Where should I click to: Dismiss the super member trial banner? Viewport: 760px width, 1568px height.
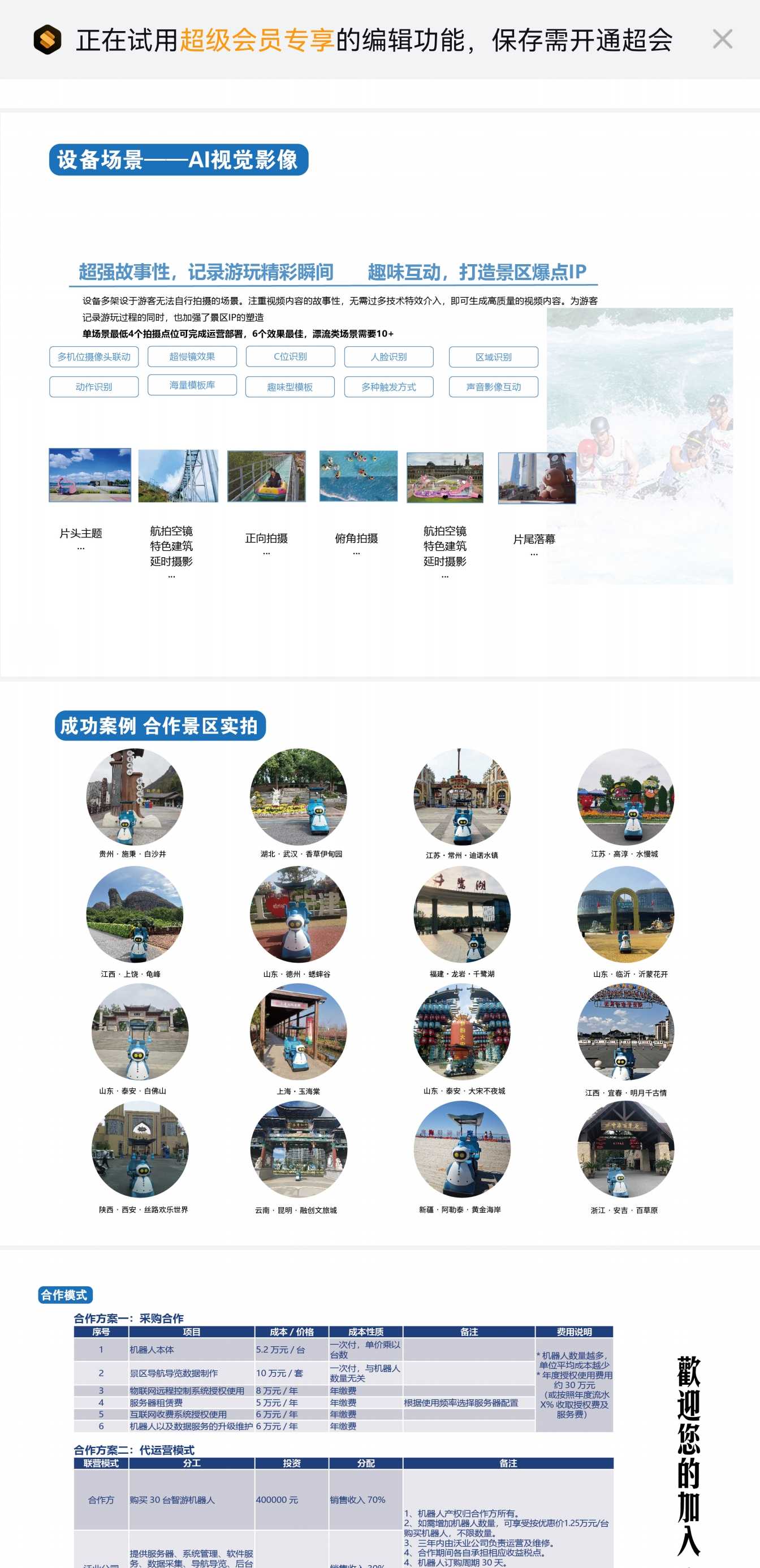[722, 40]
